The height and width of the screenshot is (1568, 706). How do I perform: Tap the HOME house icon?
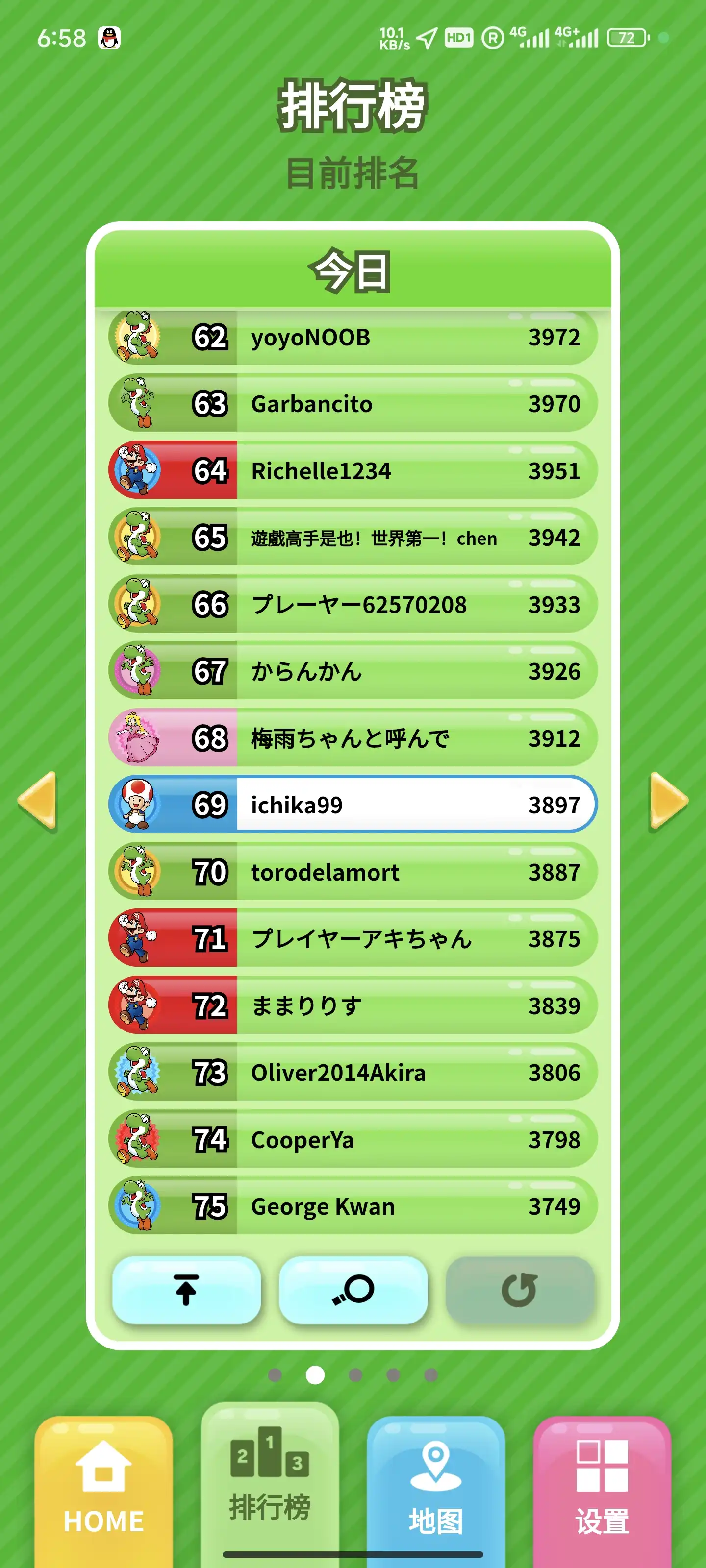tap(102, 1467)
